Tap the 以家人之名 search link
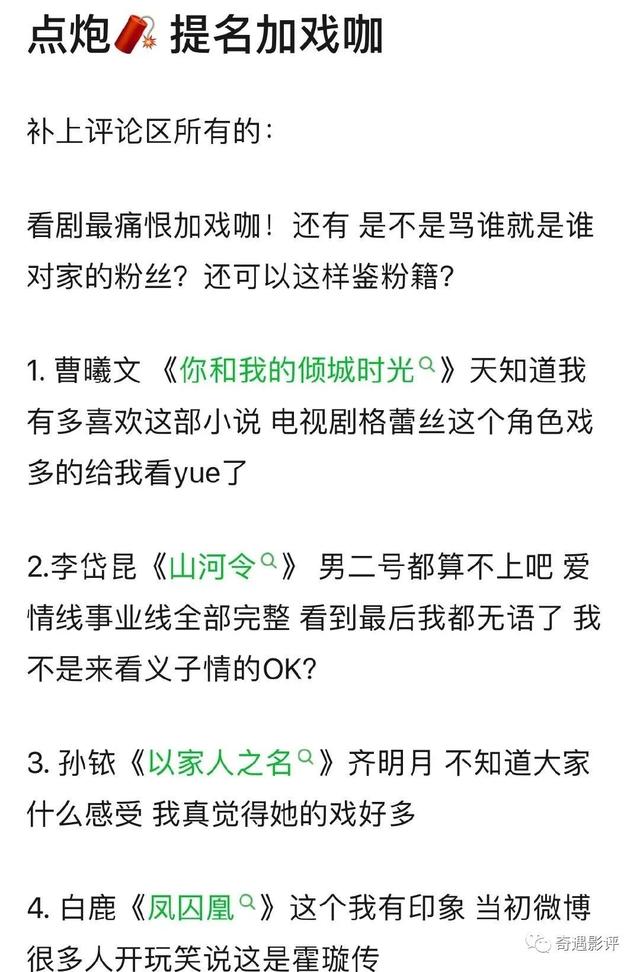This screenshot has width=640, height=972. 231,762
